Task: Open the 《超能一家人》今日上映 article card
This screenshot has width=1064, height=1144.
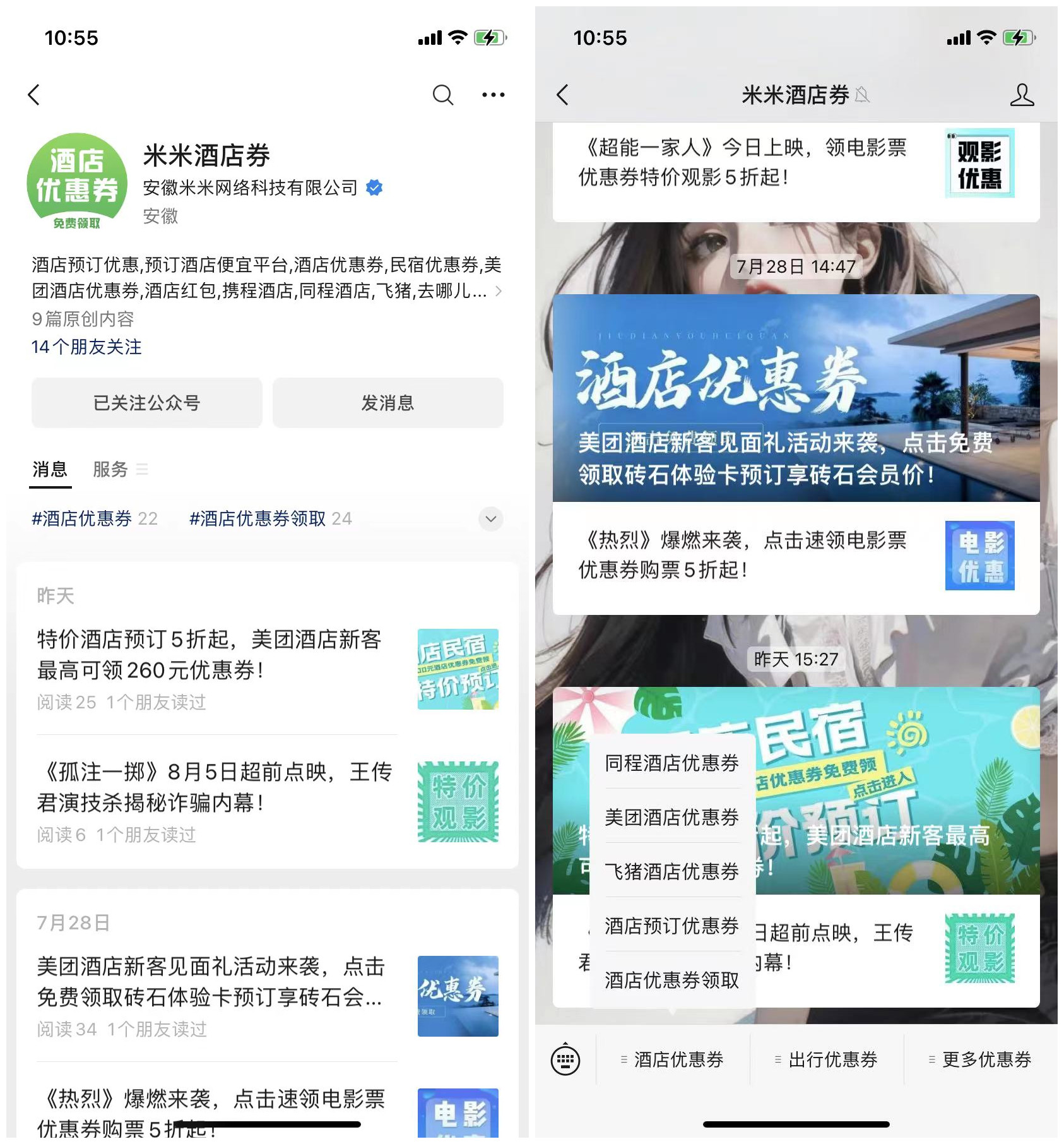Action: pos(745,163)
